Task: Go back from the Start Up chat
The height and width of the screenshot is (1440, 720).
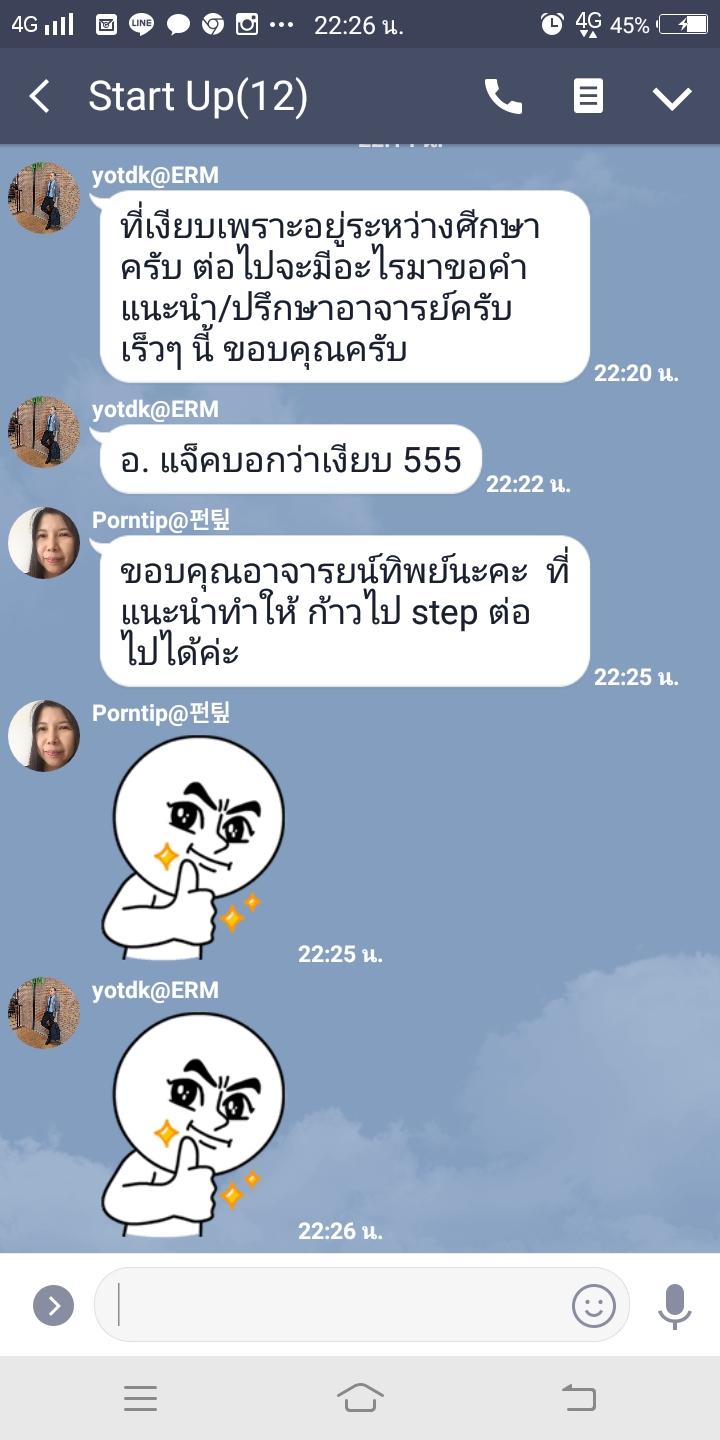Action: pos(40,97)
